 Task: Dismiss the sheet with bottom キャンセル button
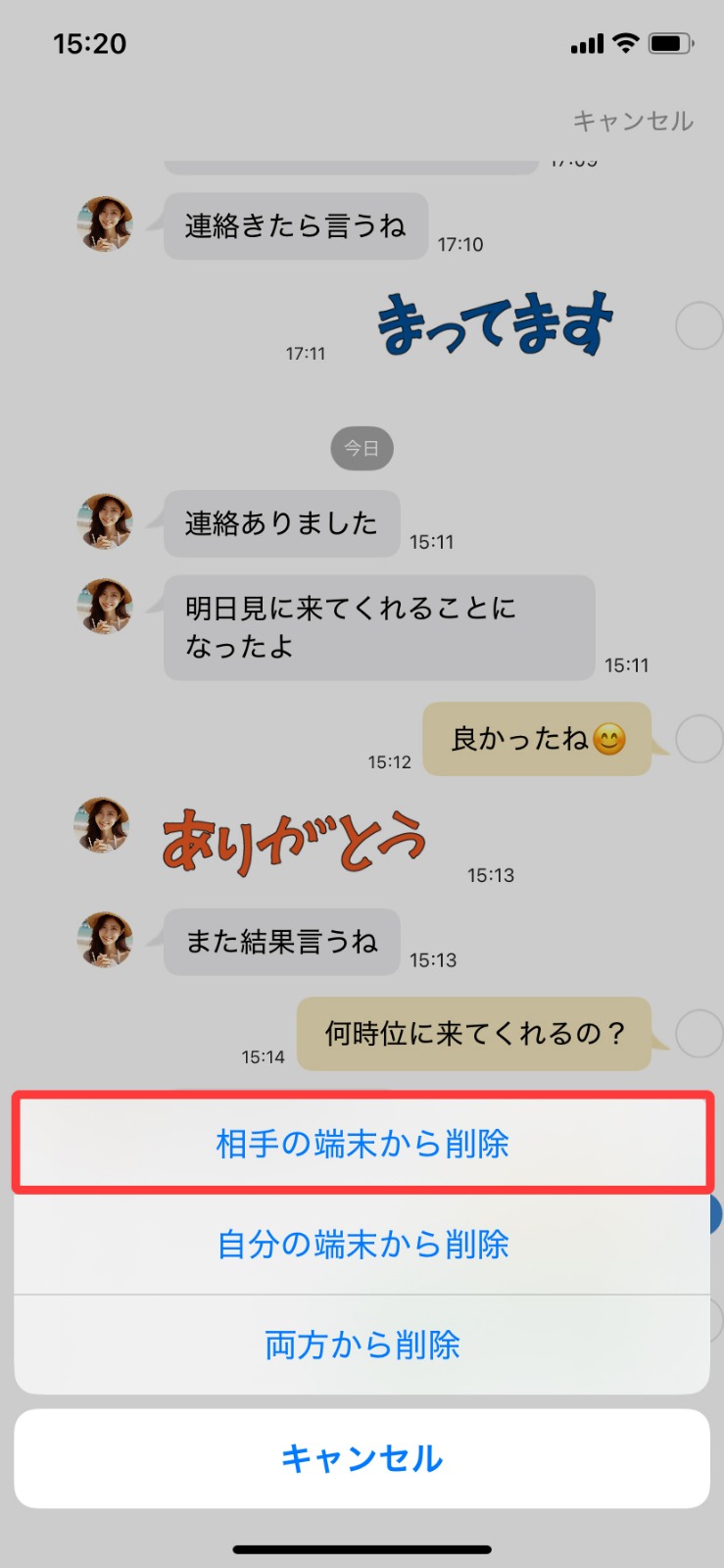click(x=362, y=1458)
